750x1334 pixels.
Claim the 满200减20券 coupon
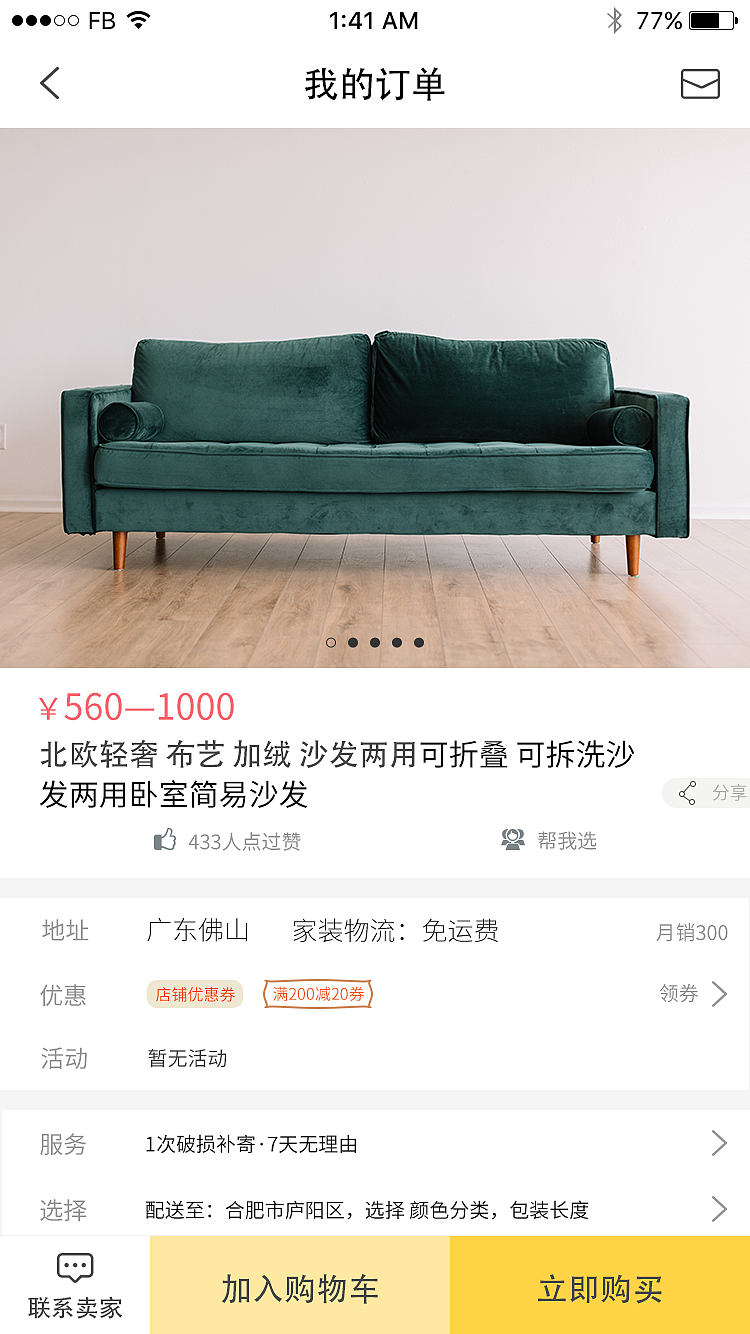(318, 994)
